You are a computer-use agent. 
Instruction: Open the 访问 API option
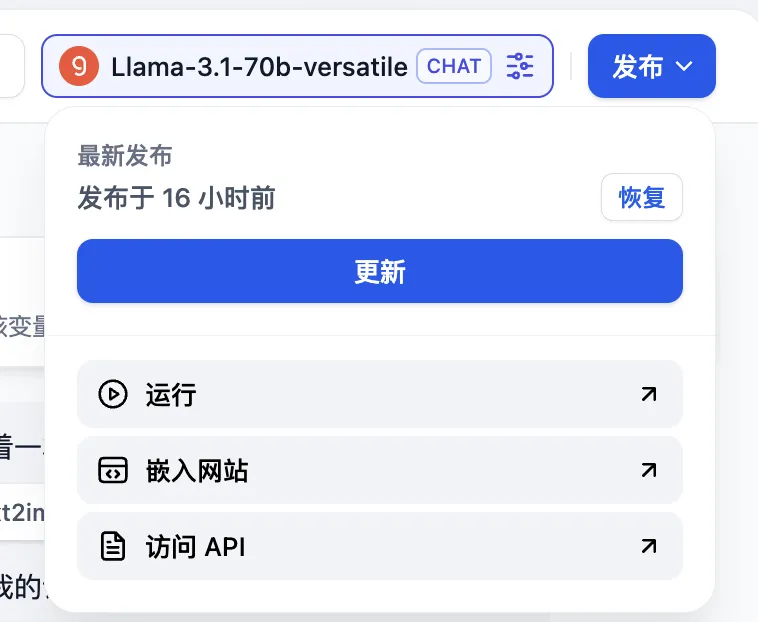380,546
